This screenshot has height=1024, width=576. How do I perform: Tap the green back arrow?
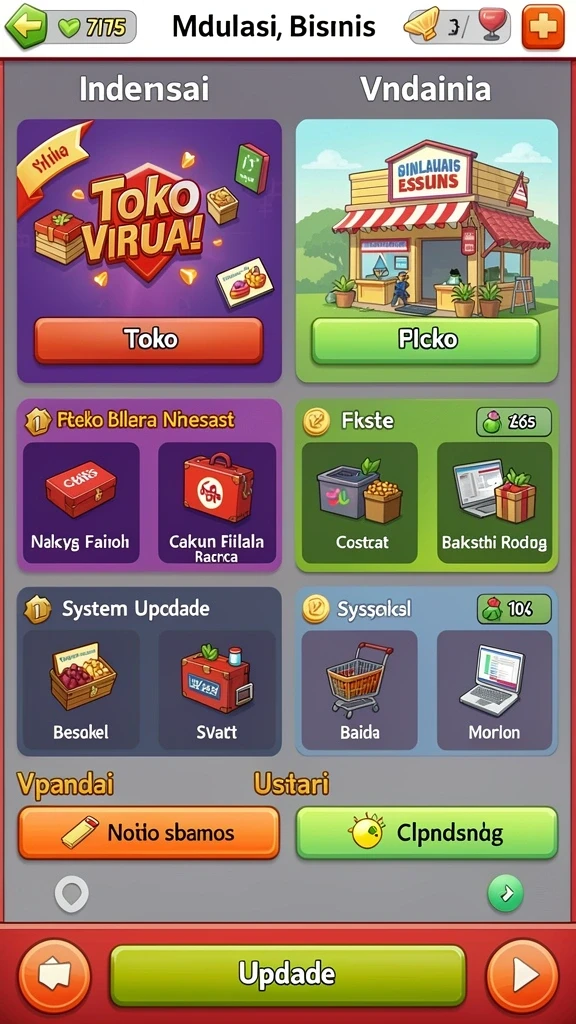[25, 26]
